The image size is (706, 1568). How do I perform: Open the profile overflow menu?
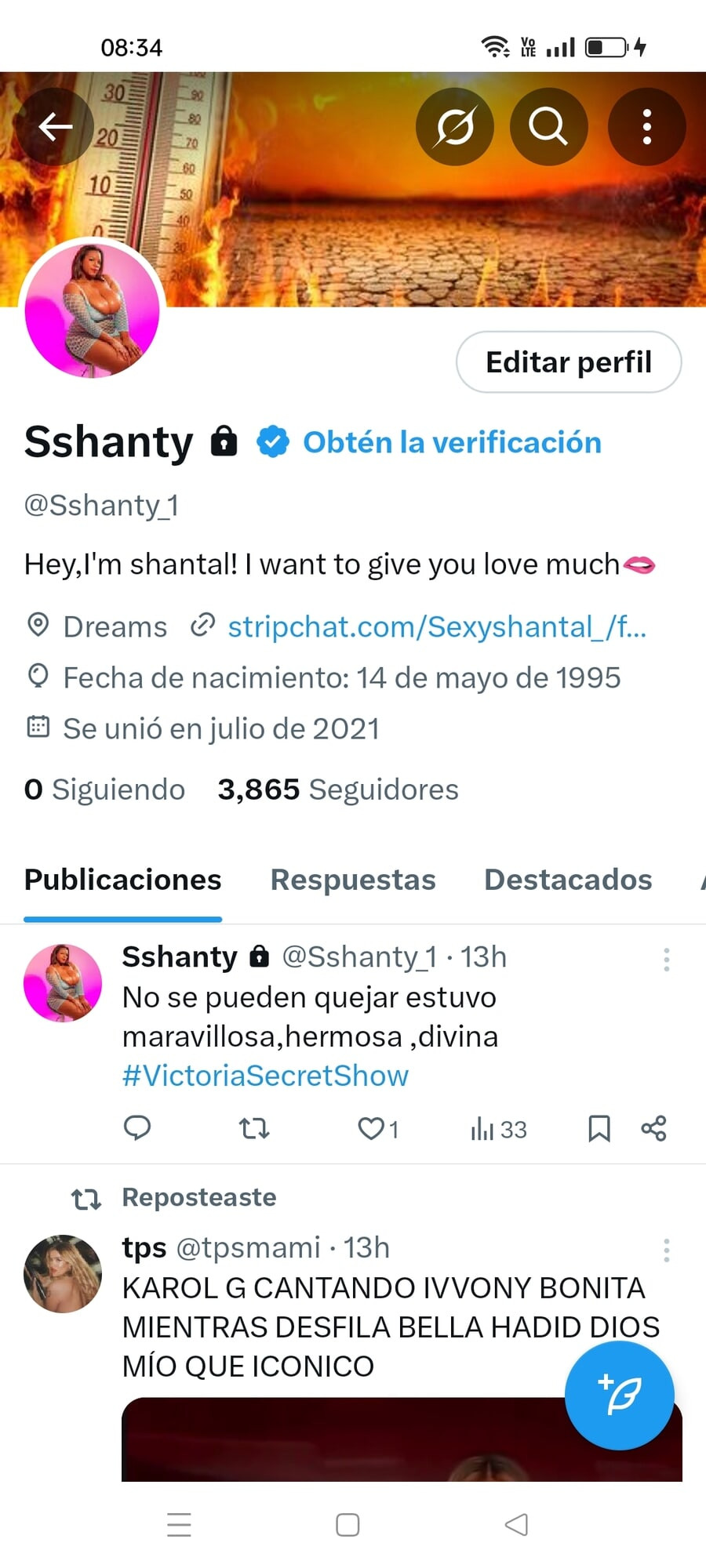click(646, 126)
